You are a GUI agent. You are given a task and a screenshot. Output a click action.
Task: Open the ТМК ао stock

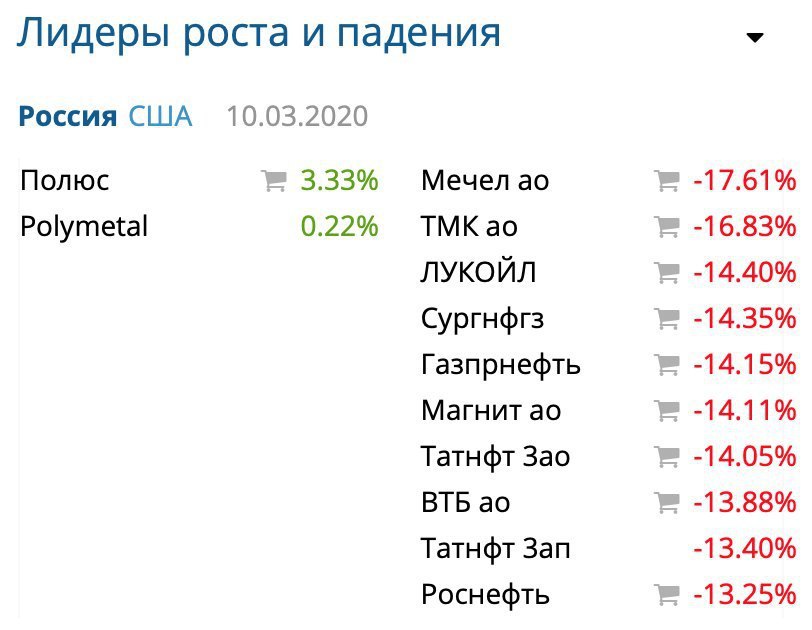pos(469,227)
